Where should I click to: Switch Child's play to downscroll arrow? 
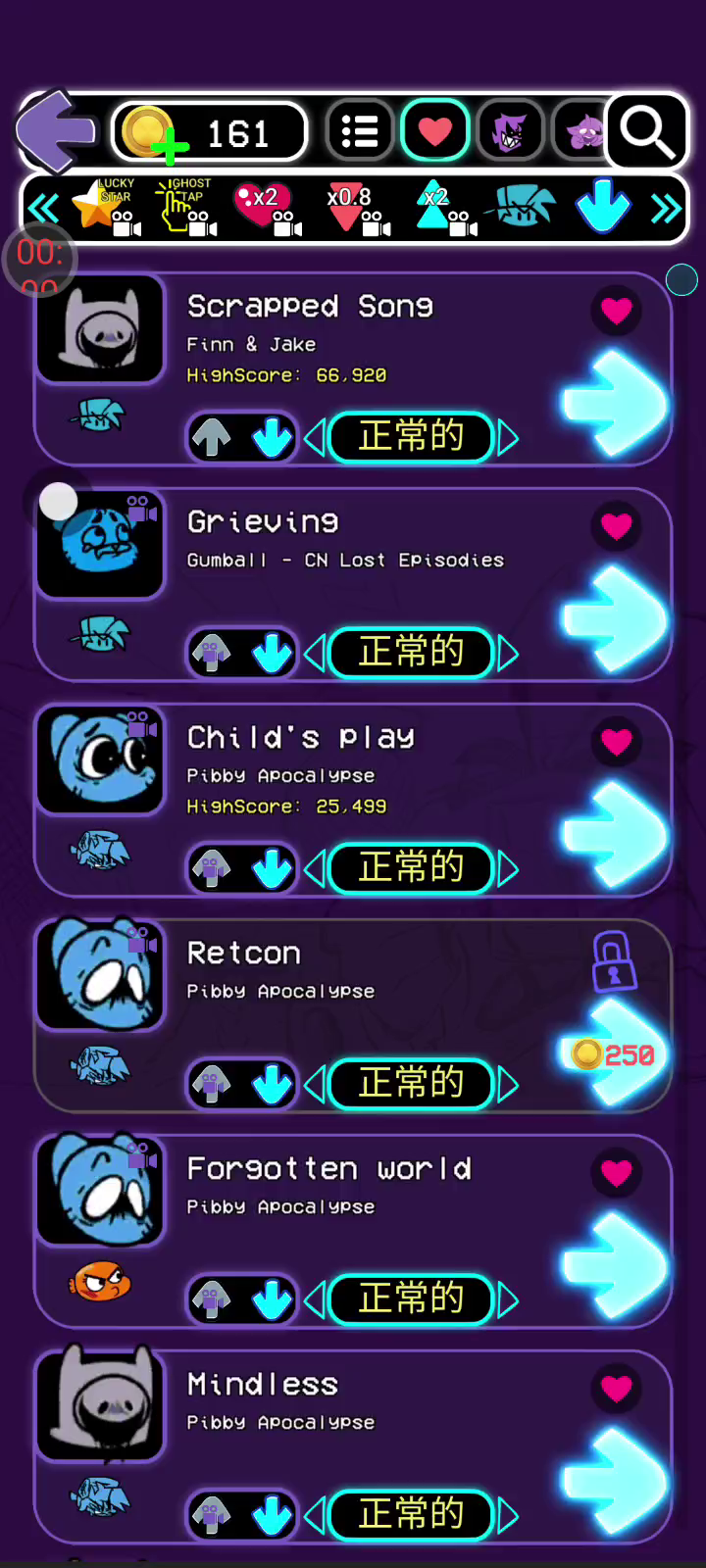(x=272, y=869)
